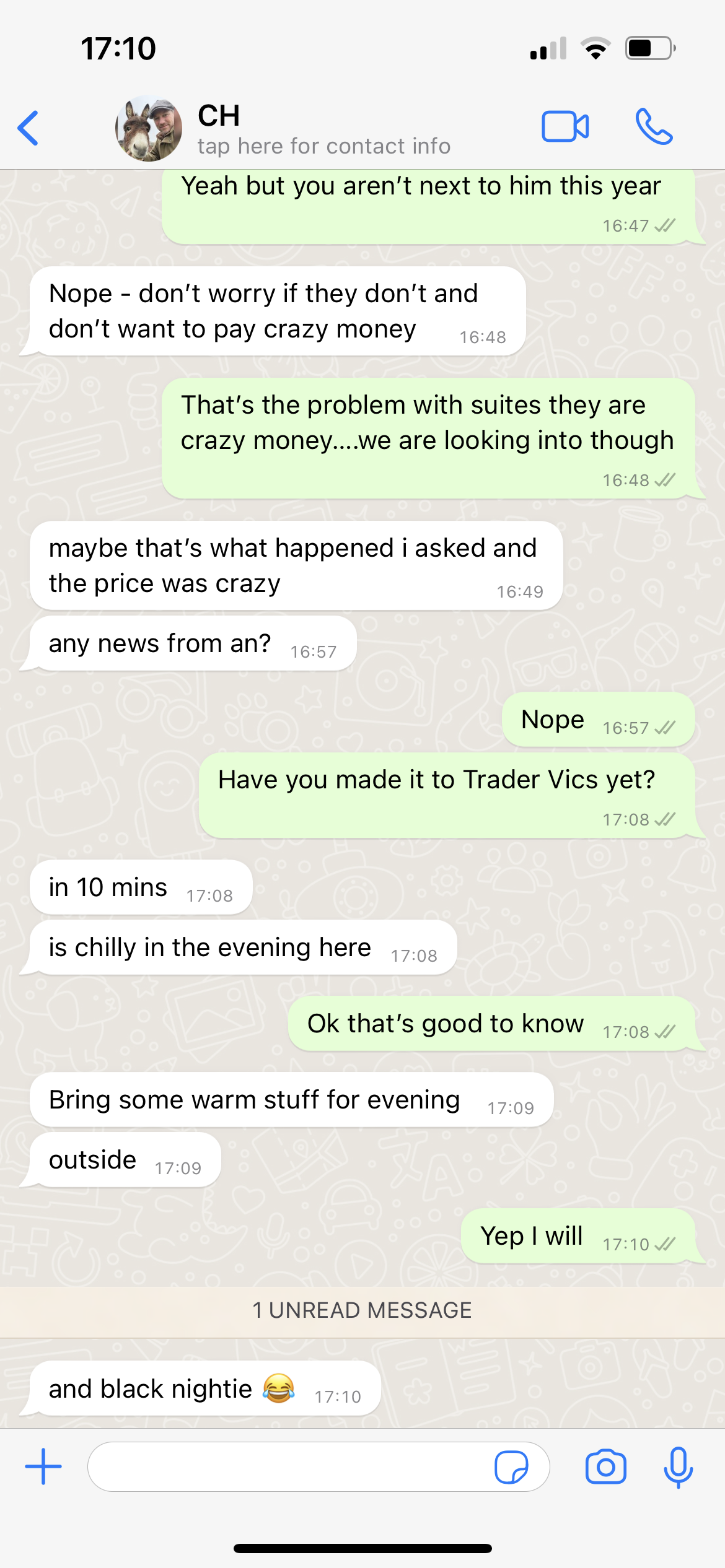
Task: Open CH's contact info
Action: (323, 129)
